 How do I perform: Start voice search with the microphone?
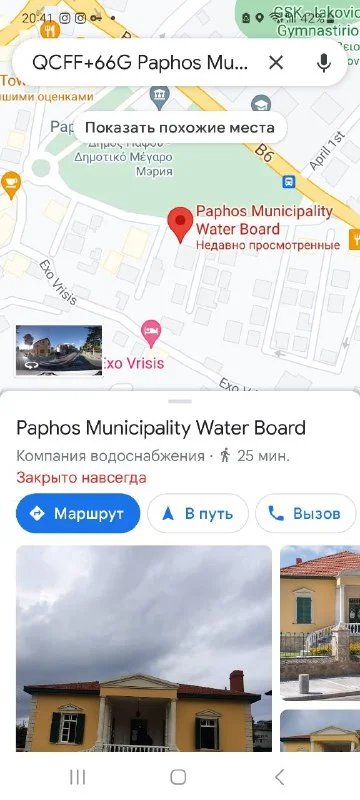pos(323,63)
